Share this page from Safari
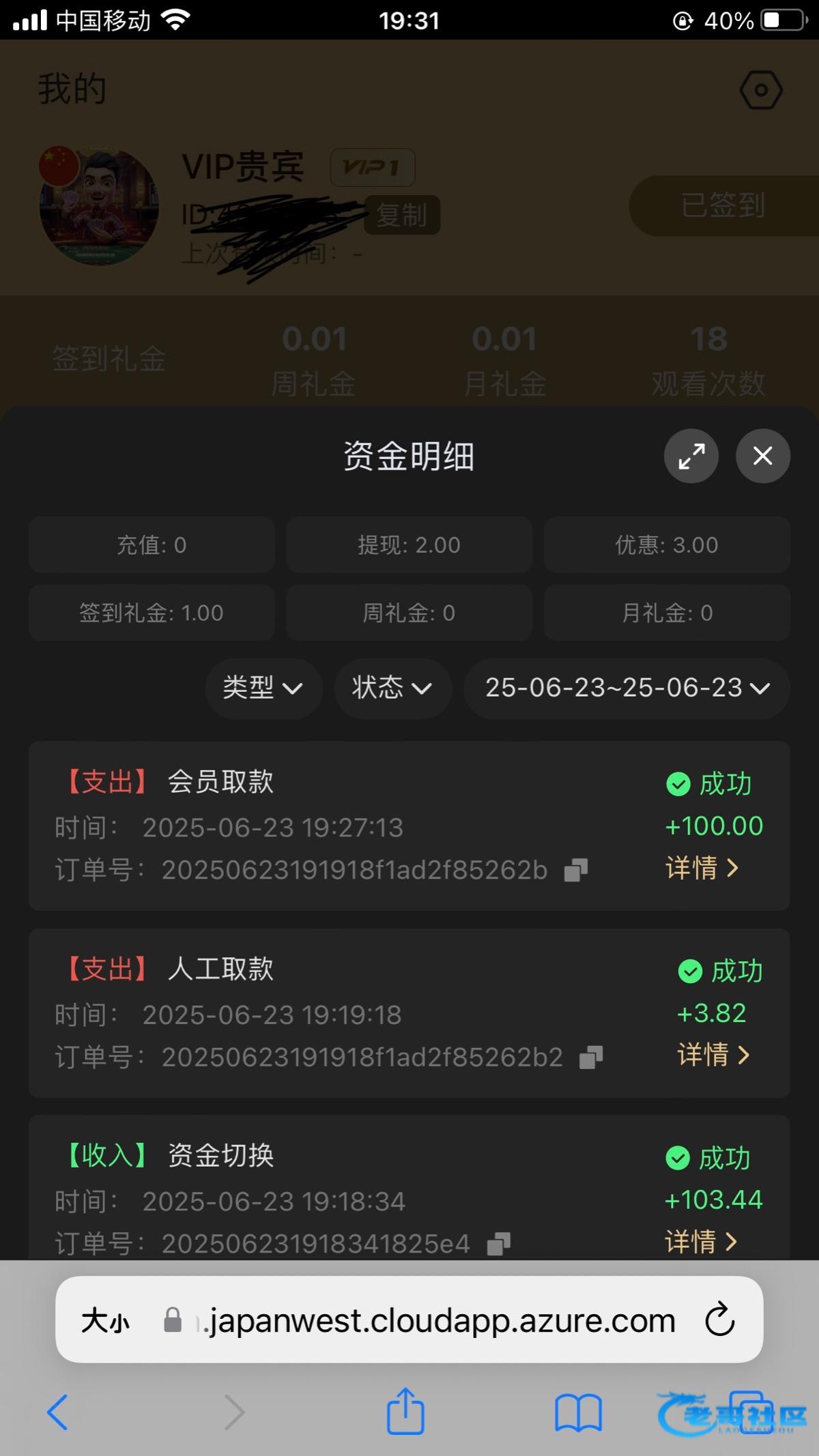 point(405,1411)
